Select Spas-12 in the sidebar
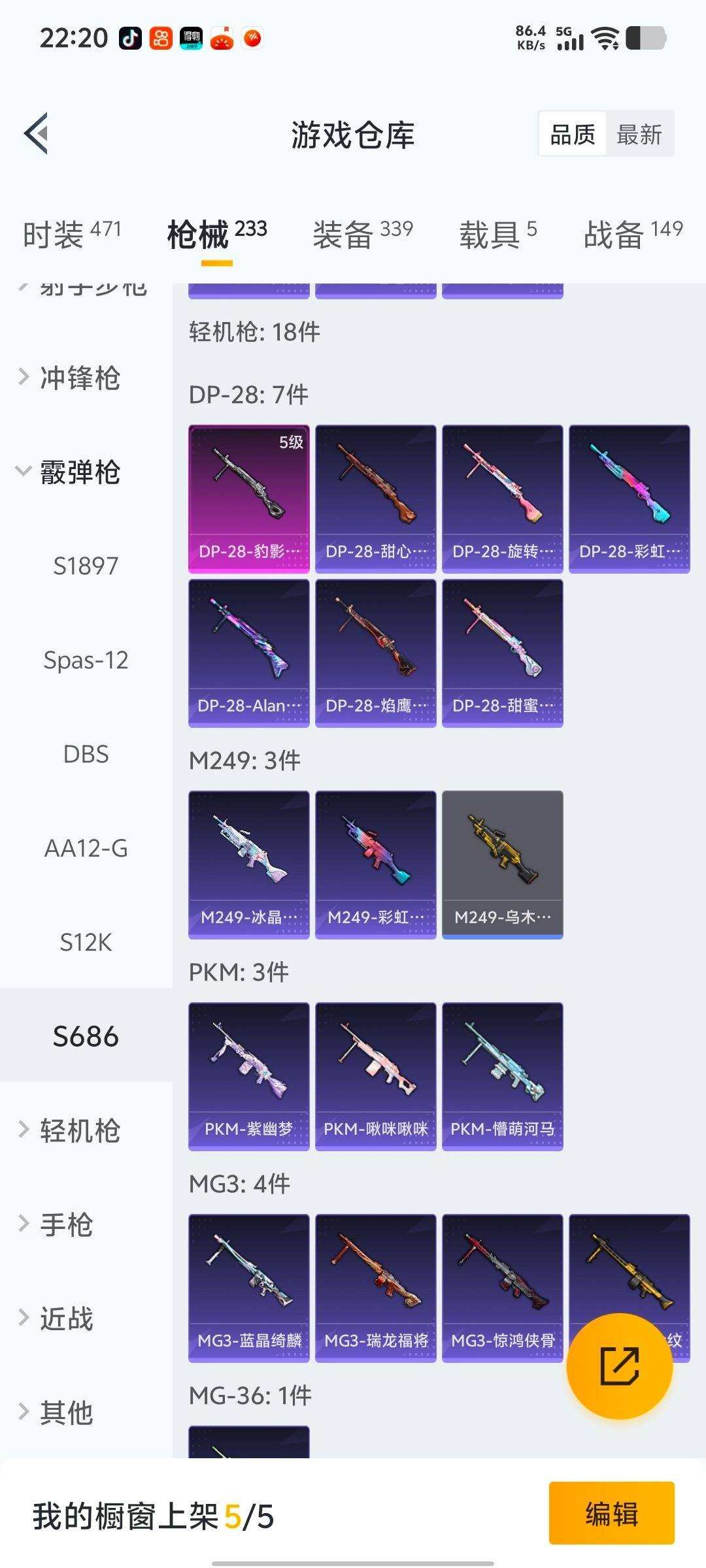Viewport: 706px width, 1568px height. point(86,660)
